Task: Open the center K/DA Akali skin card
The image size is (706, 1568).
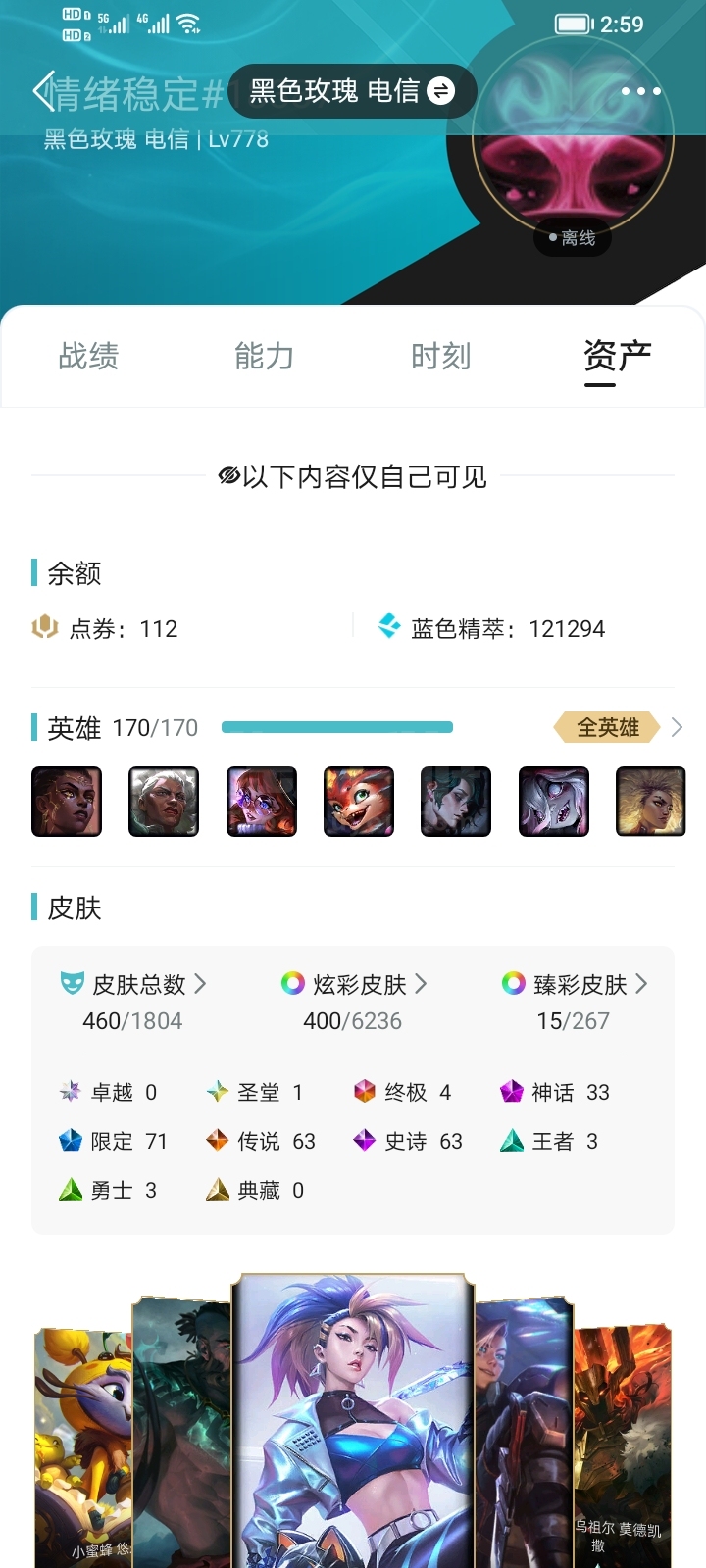Action: tap(353, 1421)
